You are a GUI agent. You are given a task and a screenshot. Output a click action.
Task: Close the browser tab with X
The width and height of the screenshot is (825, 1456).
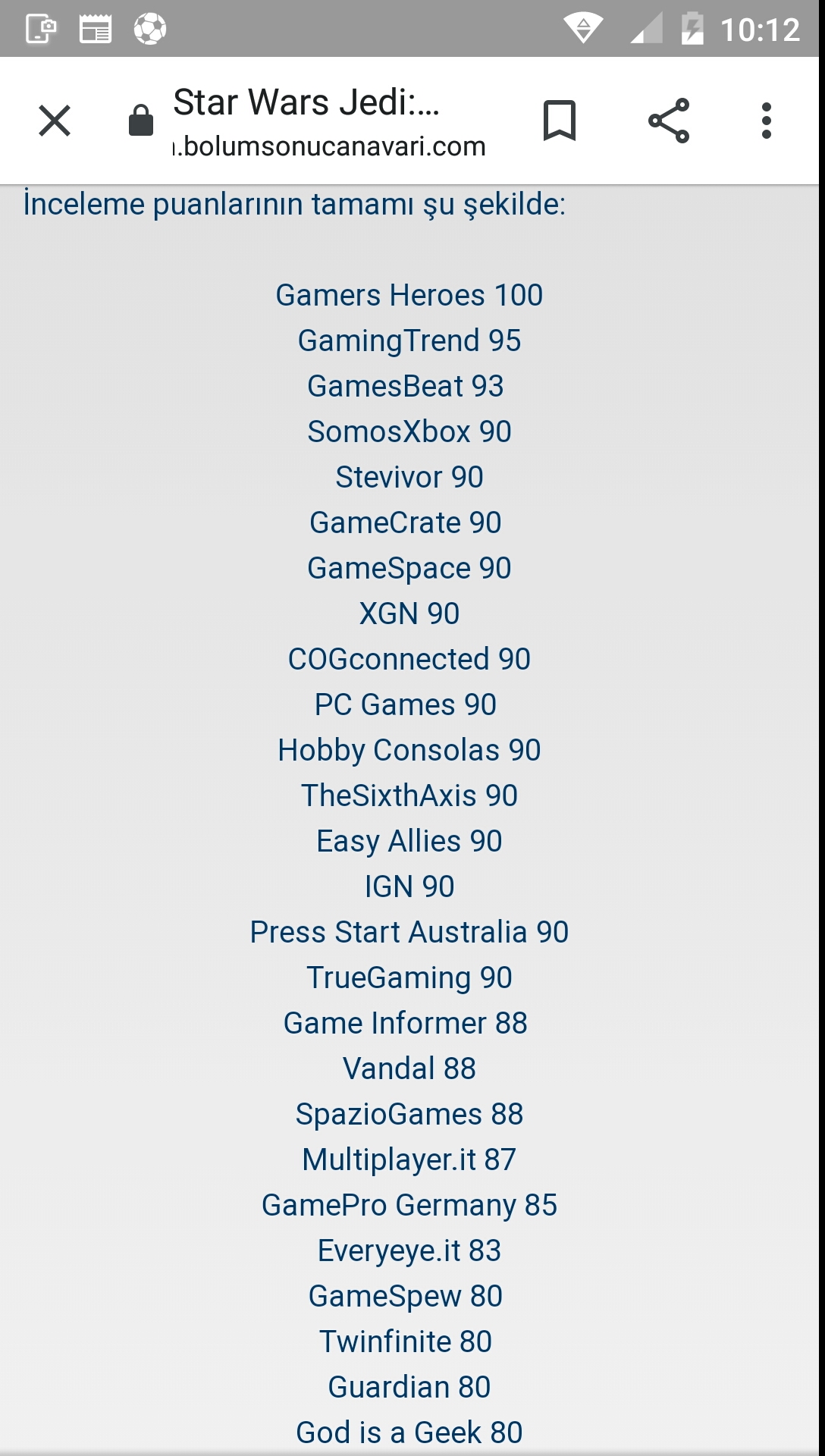[55, 121]
